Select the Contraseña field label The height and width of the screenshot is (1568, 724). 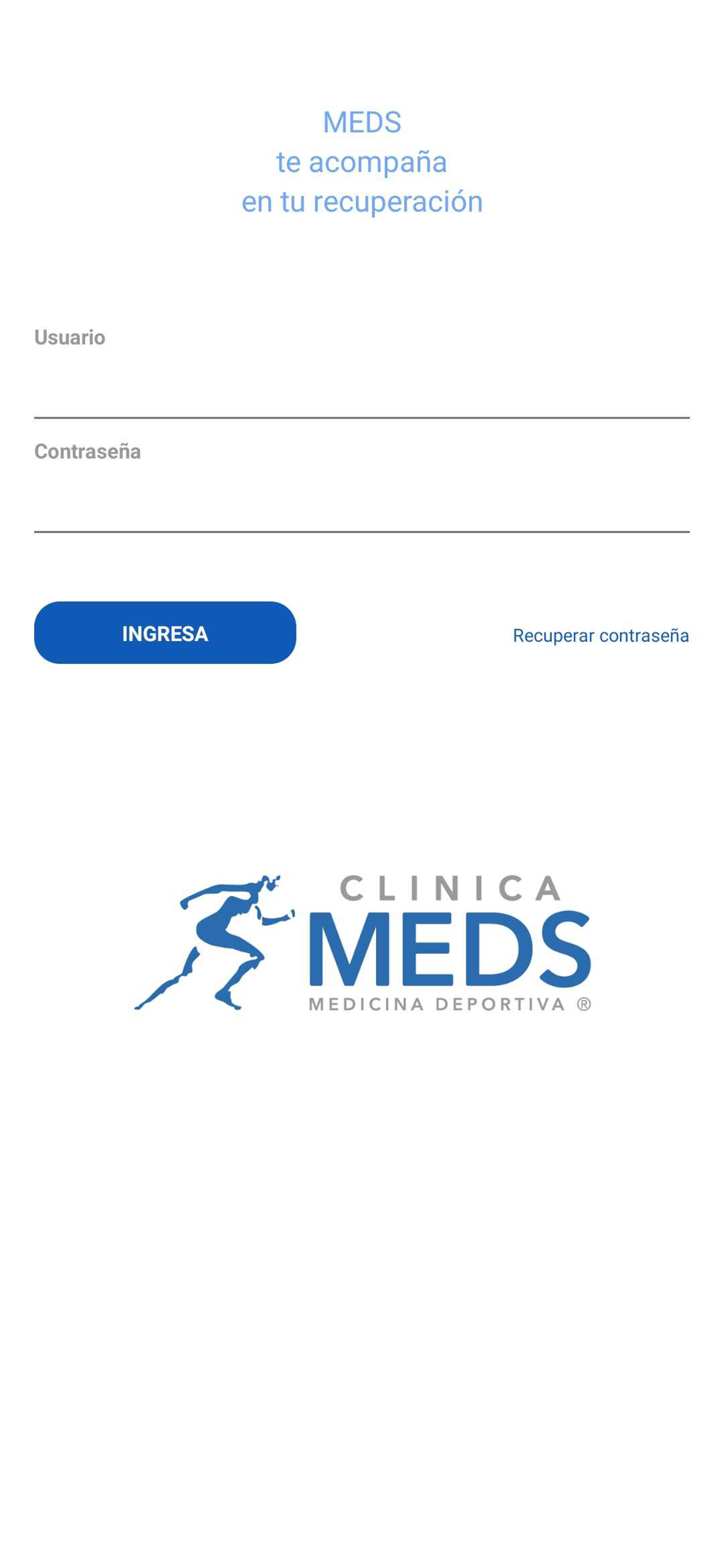click(x=89, y=451)
